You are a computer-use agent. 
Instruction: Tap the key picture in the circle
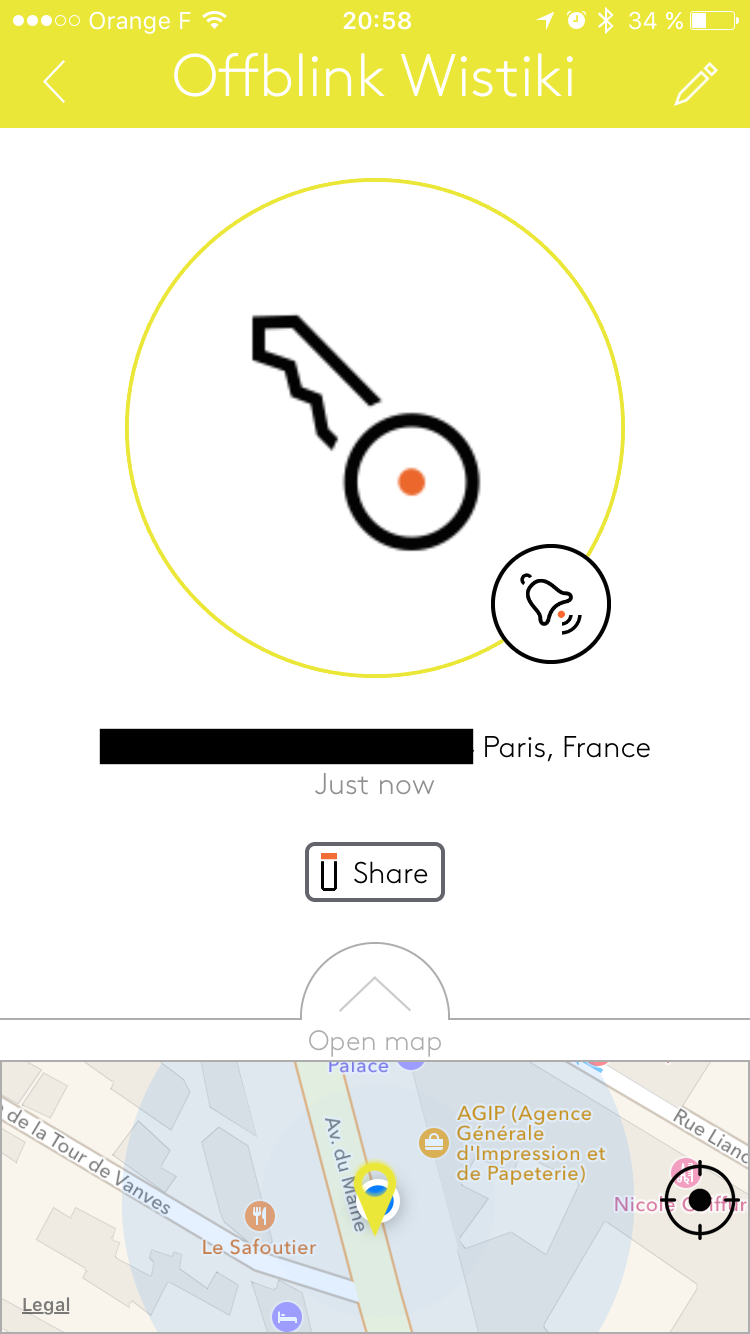click(x=366, y=433)
